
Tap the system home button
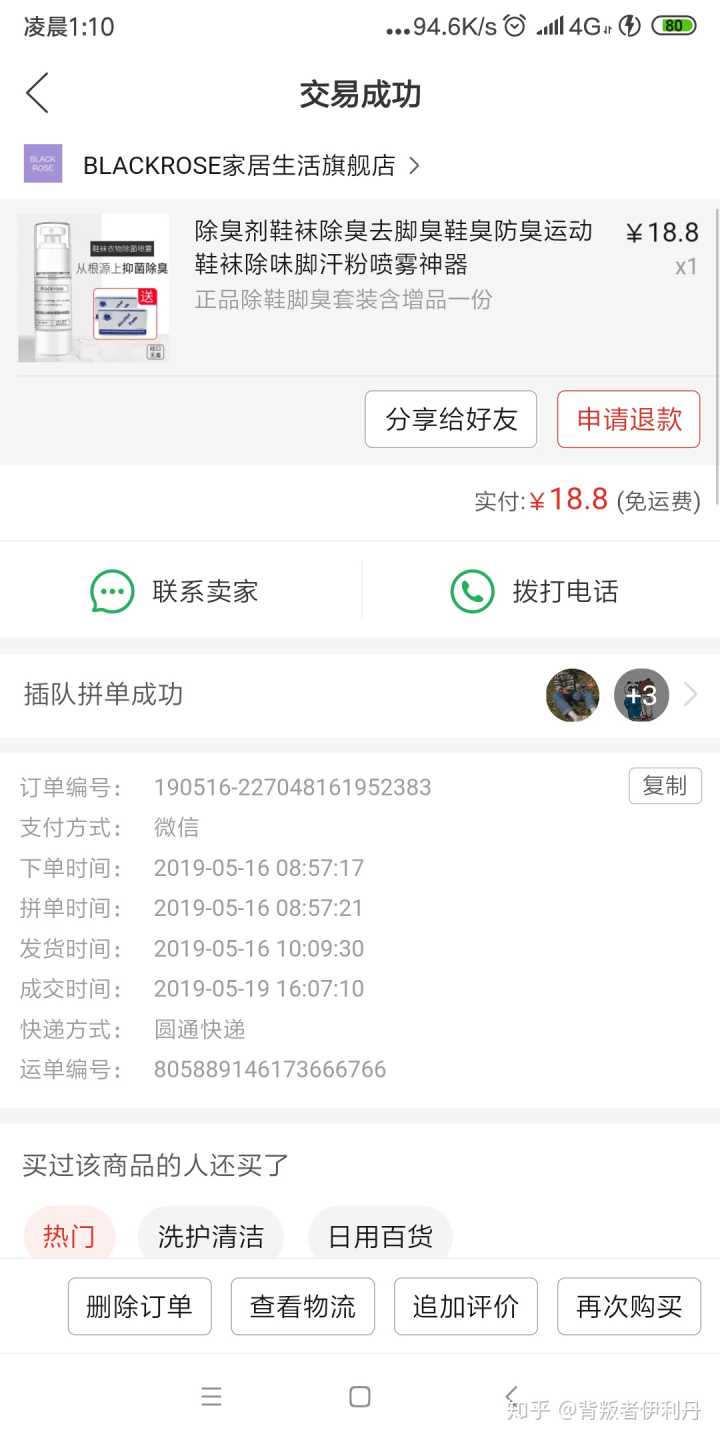[x=360, y=1397]
